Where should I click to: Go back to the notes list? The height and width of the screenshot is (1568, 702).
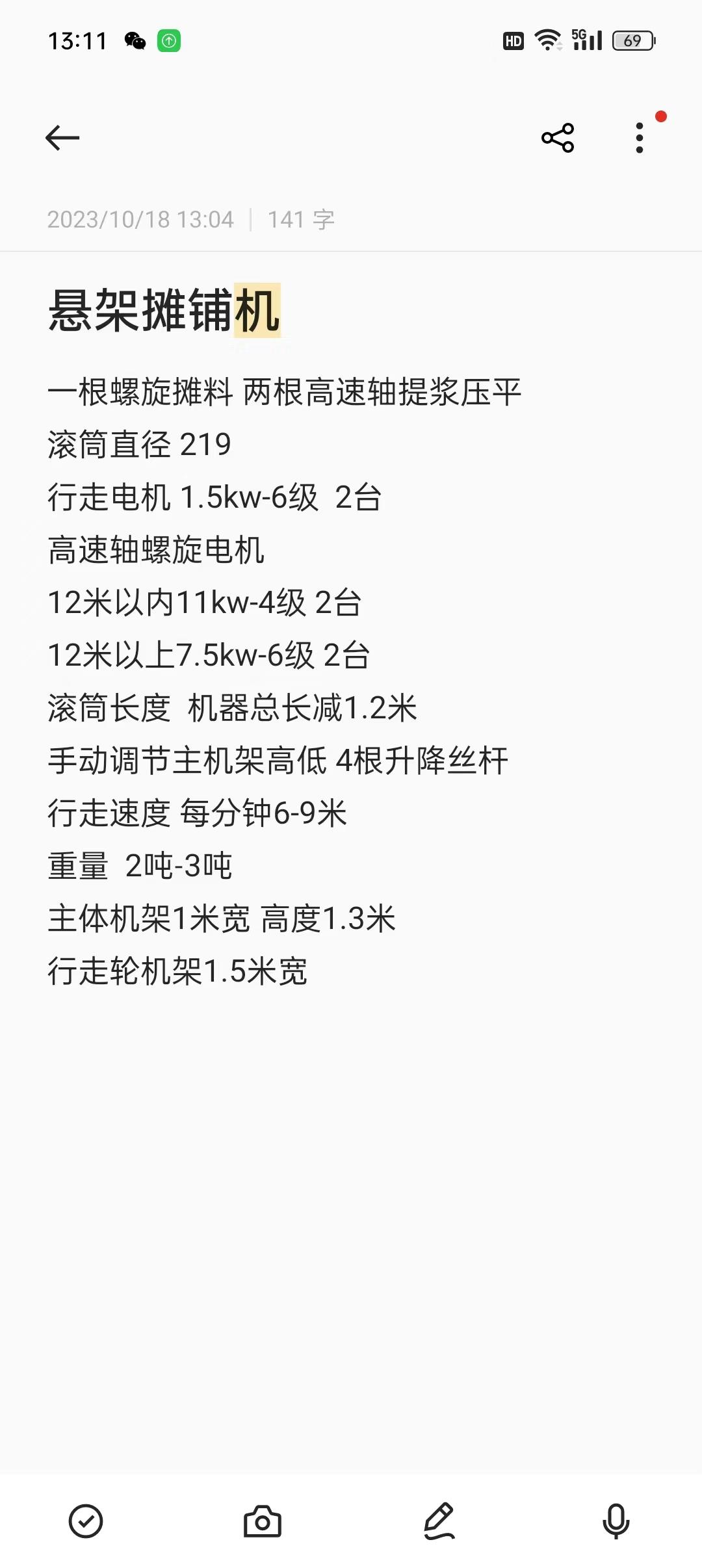pos(62,138)
